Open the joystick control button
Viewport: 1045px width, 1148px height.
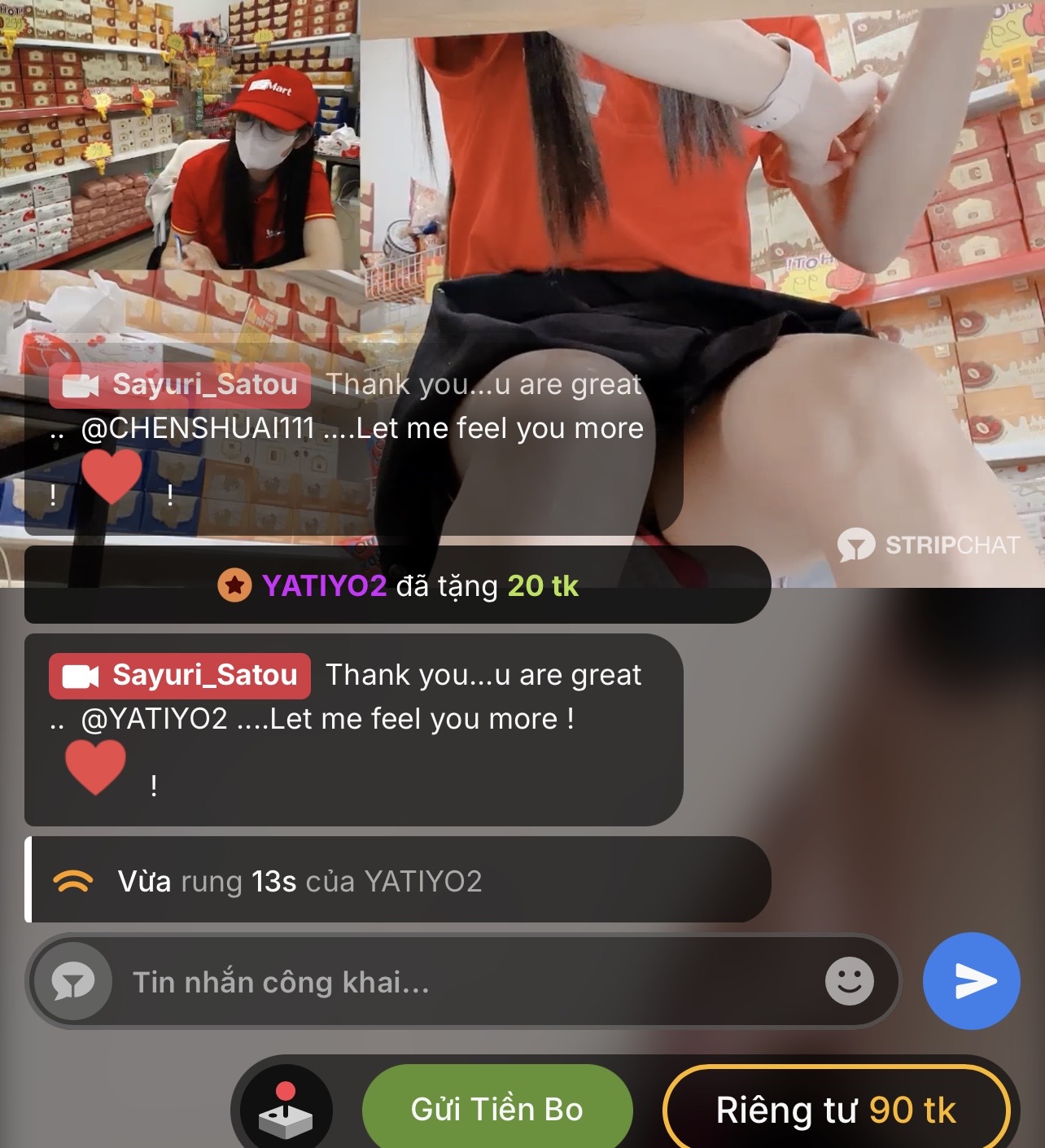tap(286, 1109)
